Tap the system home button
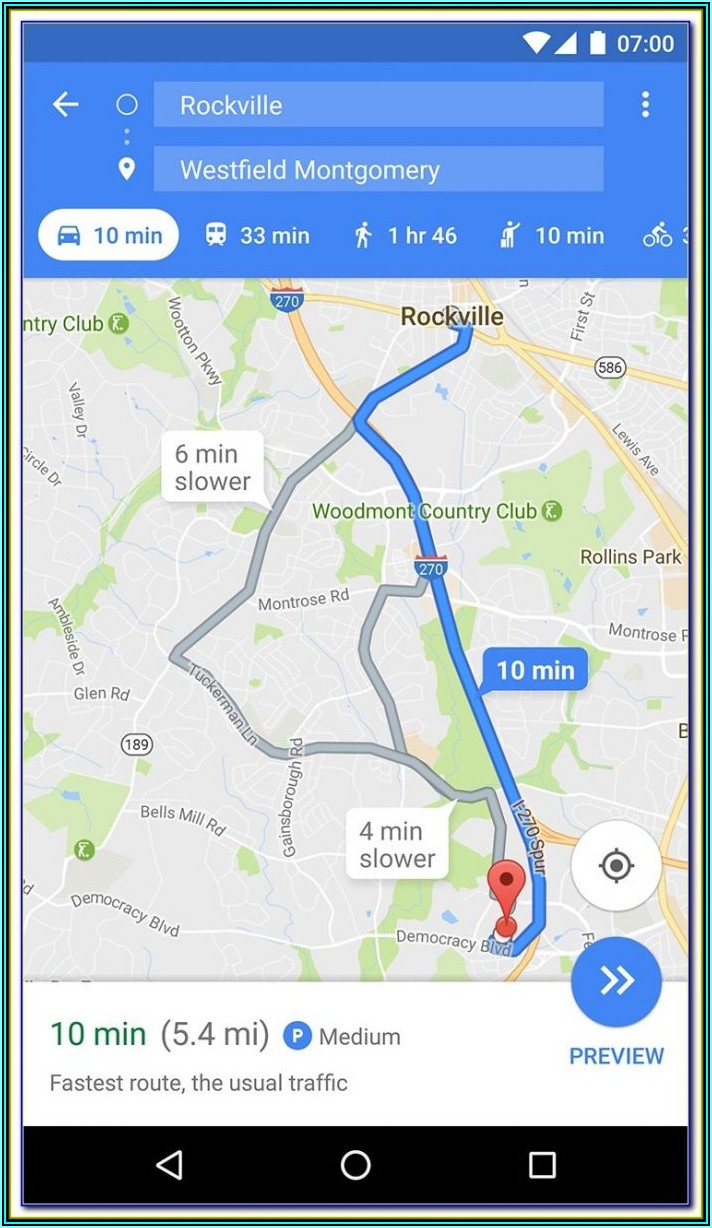 [x=356, y=1165]
